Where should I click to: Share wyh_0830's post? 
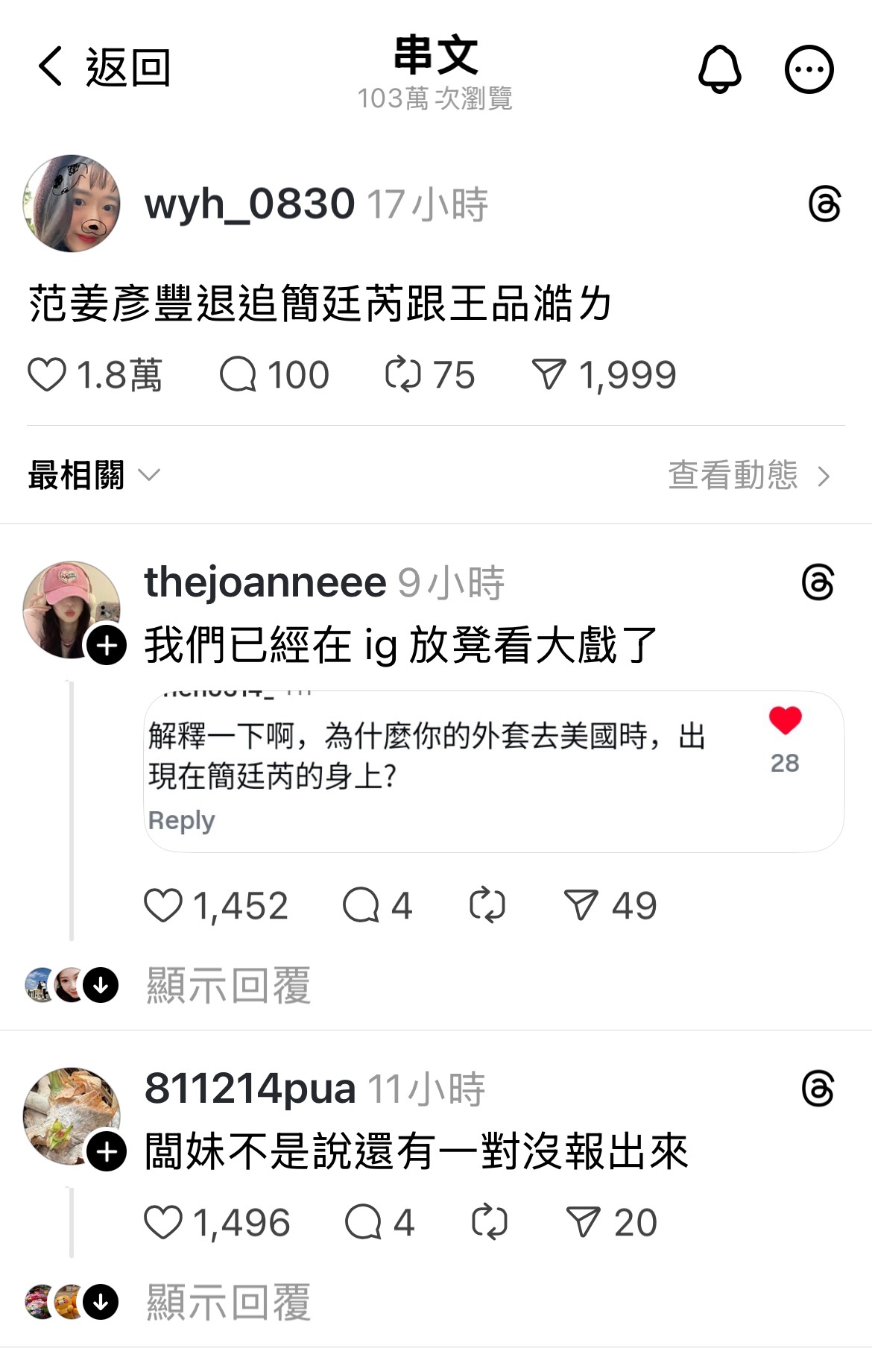549,374
